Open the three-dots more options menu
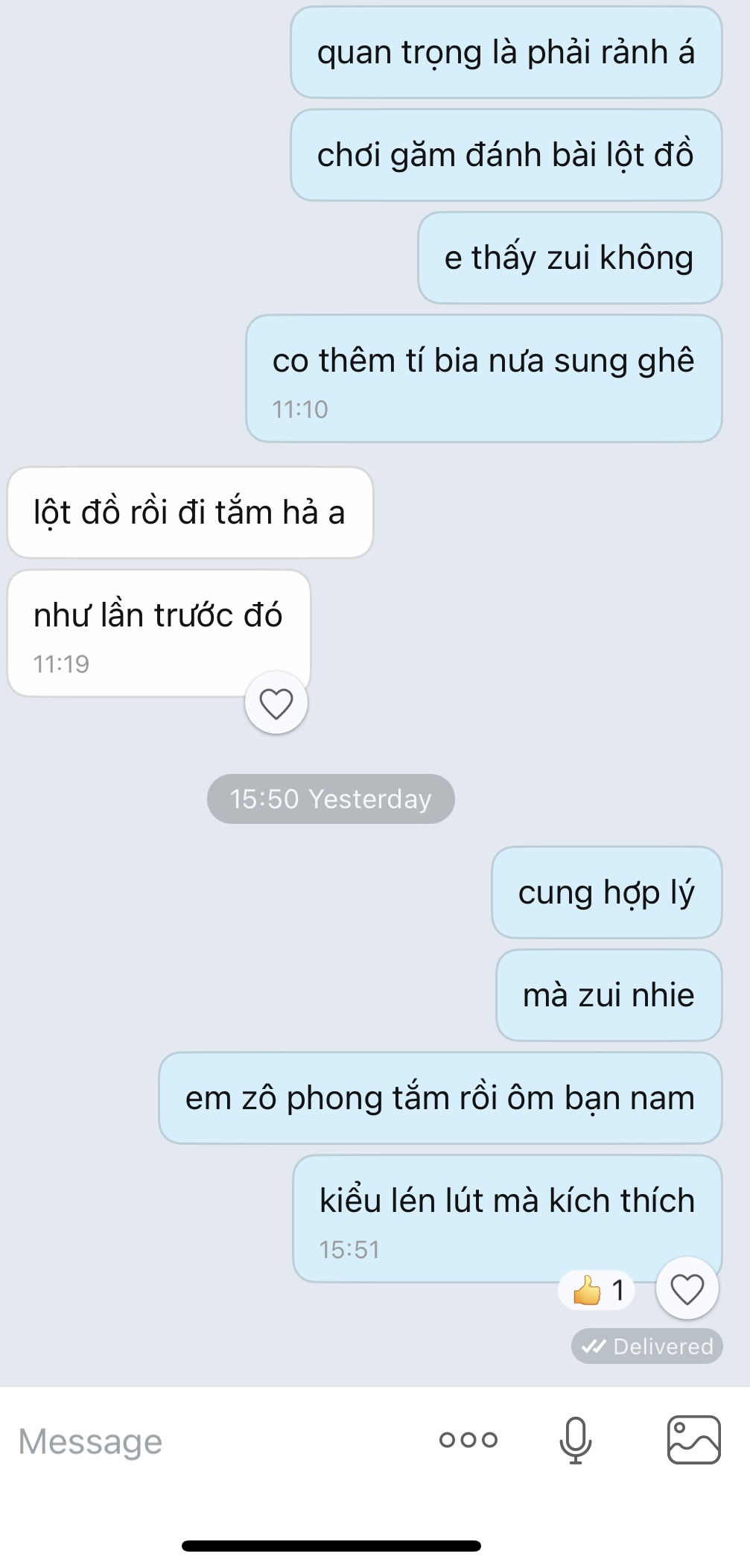Screen dimensions: 750x1568 coord(468,1440)
